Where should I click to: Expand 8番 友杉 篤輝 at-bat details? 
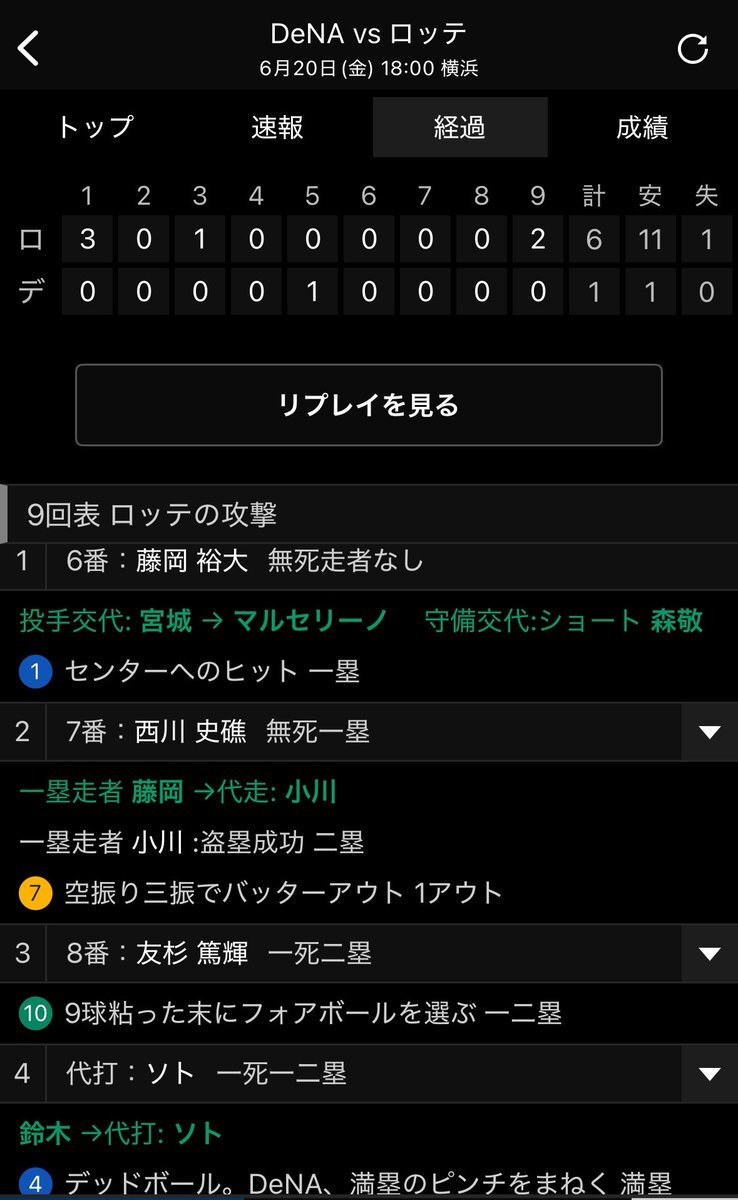point(710,953)
